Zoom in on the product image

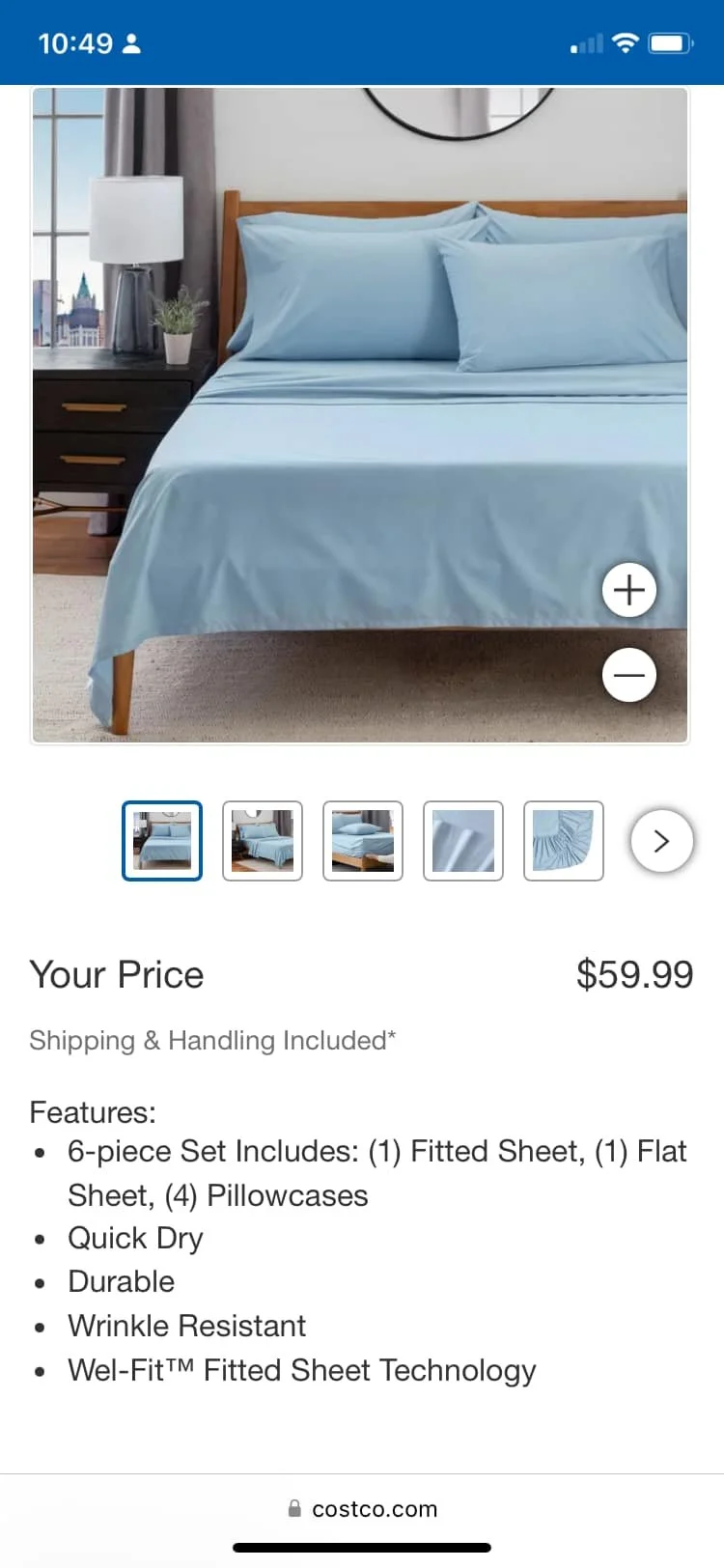[x=629, y=590]
